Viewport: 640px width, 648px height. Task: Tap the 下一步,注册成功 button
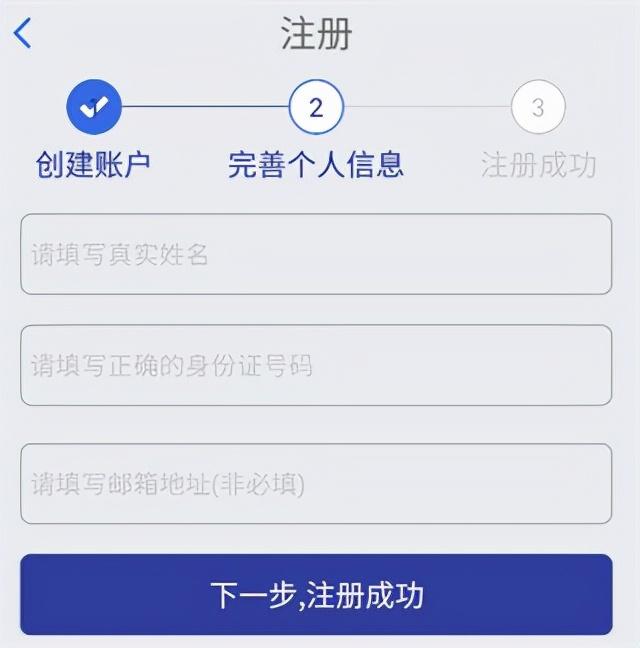click(x=316, y=595)
